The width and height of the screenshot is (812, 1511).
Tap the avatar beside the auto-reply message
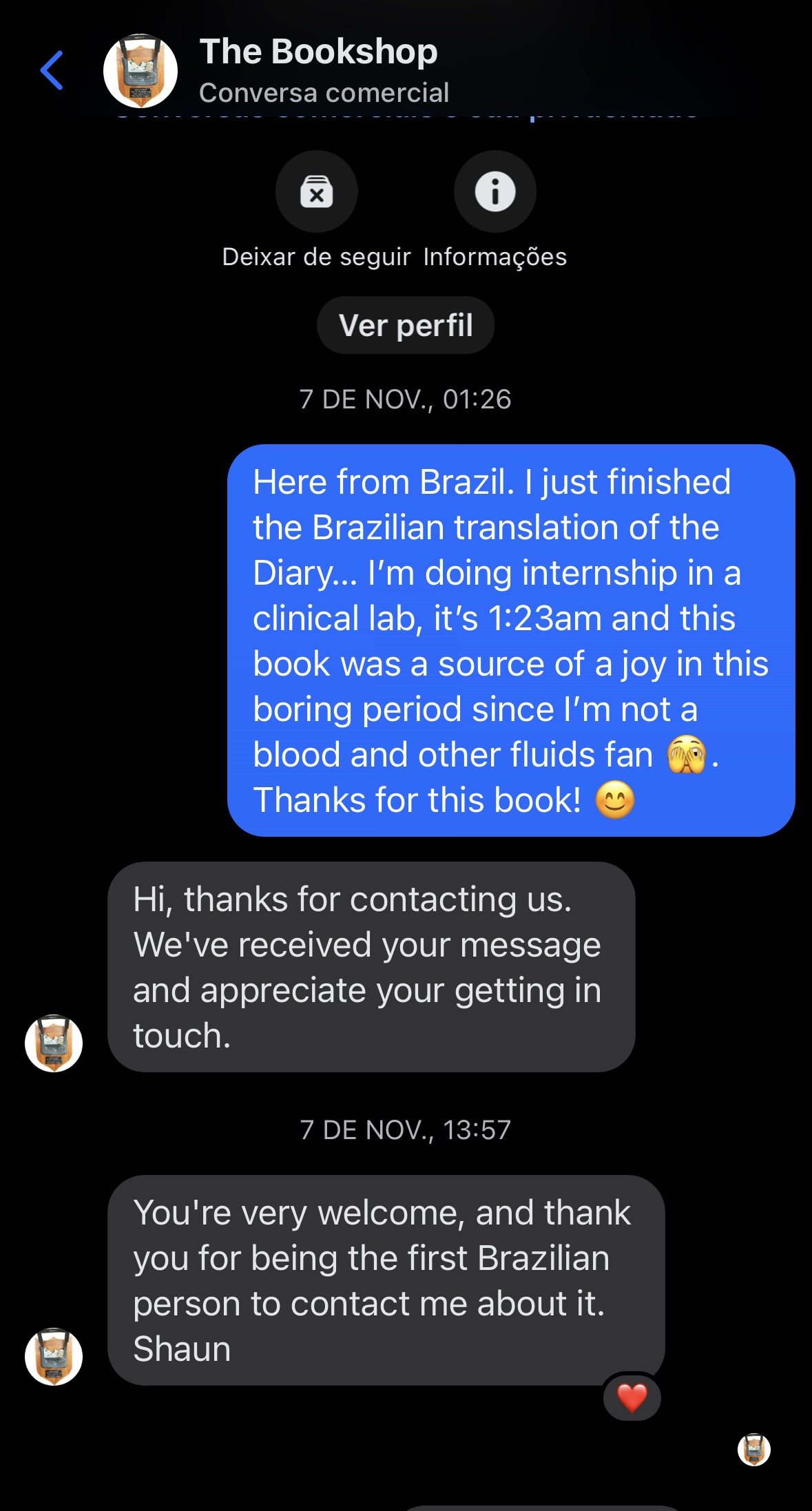click(x=54, y=1043)
